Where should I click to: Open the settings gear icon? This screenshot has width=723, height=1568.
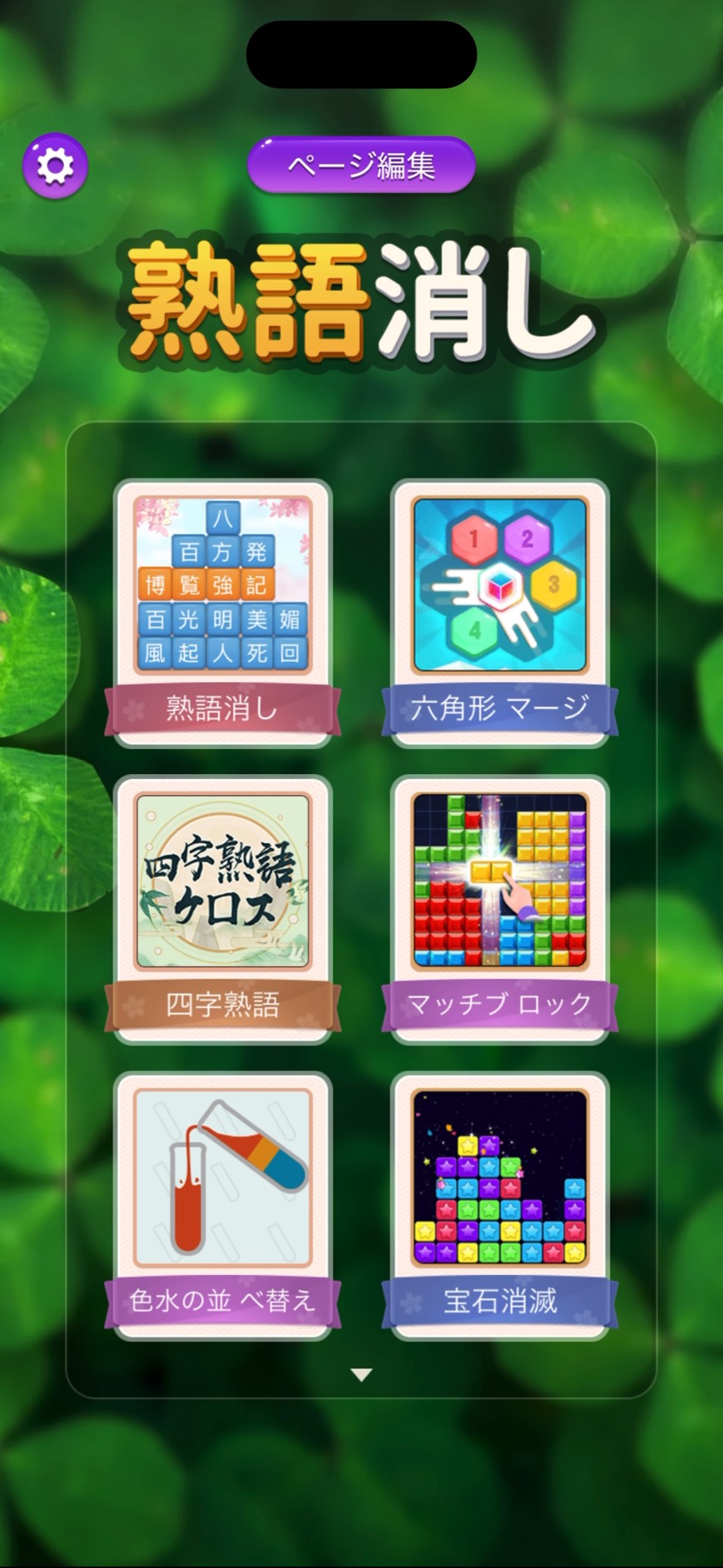pyautogui.click(x=55, y=166)
